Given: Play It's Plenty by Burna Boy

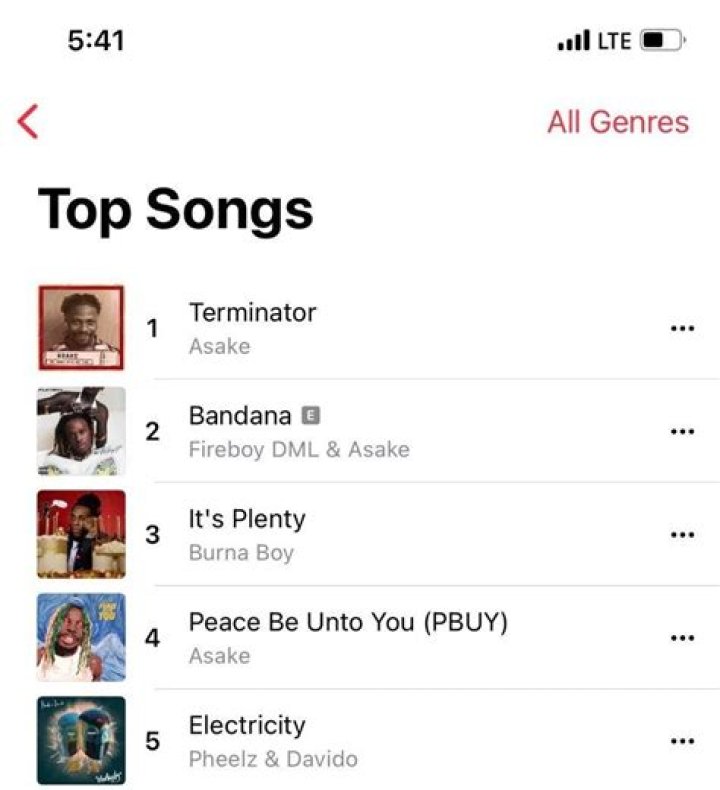Looking at the screenshot, I should coord(247,534).
